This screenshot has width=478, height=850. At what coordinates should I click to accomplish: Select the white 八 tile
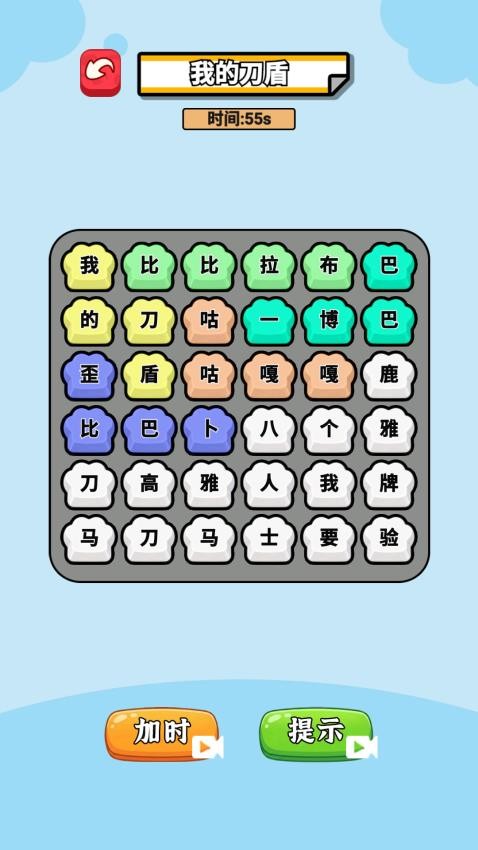coord(269,430)
